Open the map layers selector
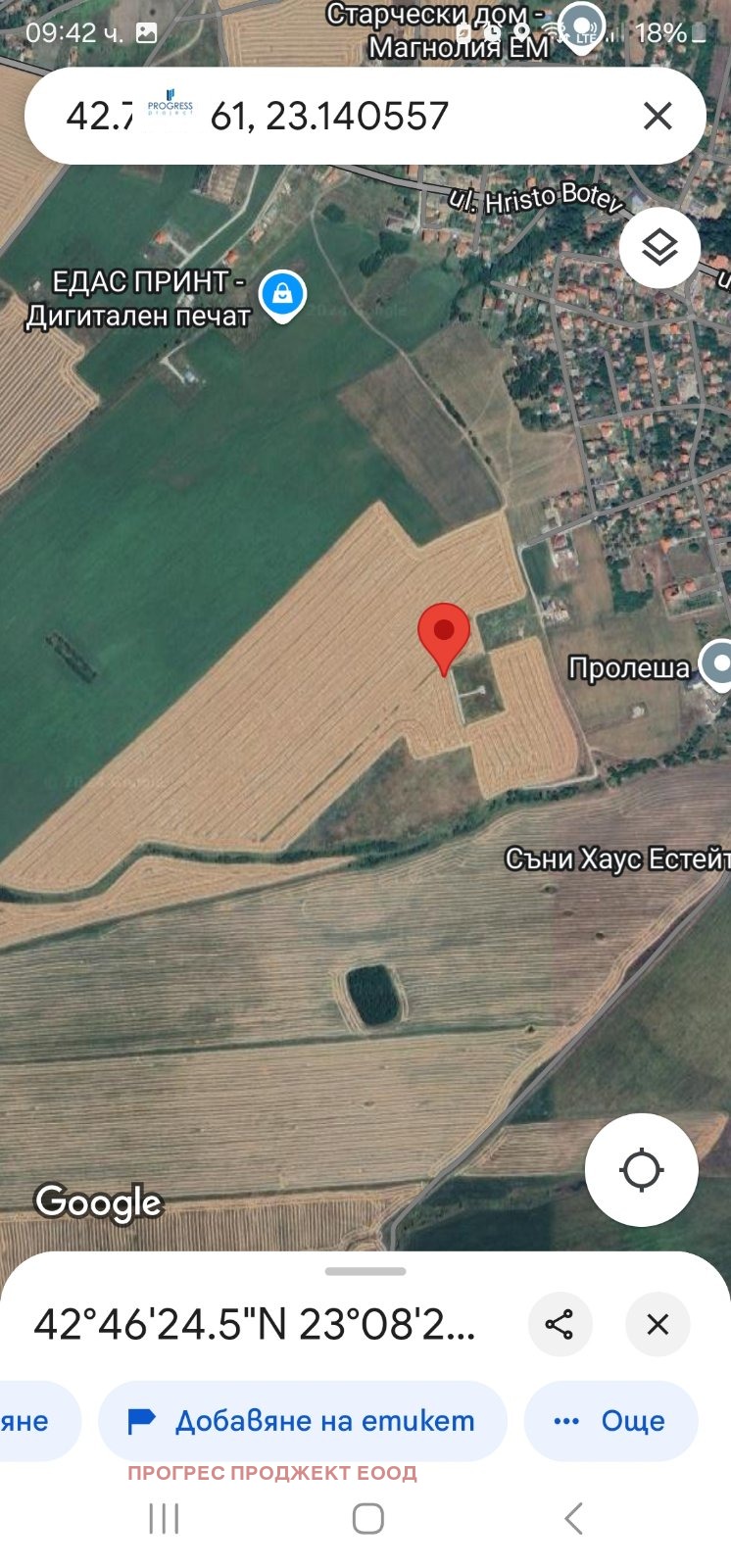The height and width of the screenshot is (1568, 731). (659, 248)
